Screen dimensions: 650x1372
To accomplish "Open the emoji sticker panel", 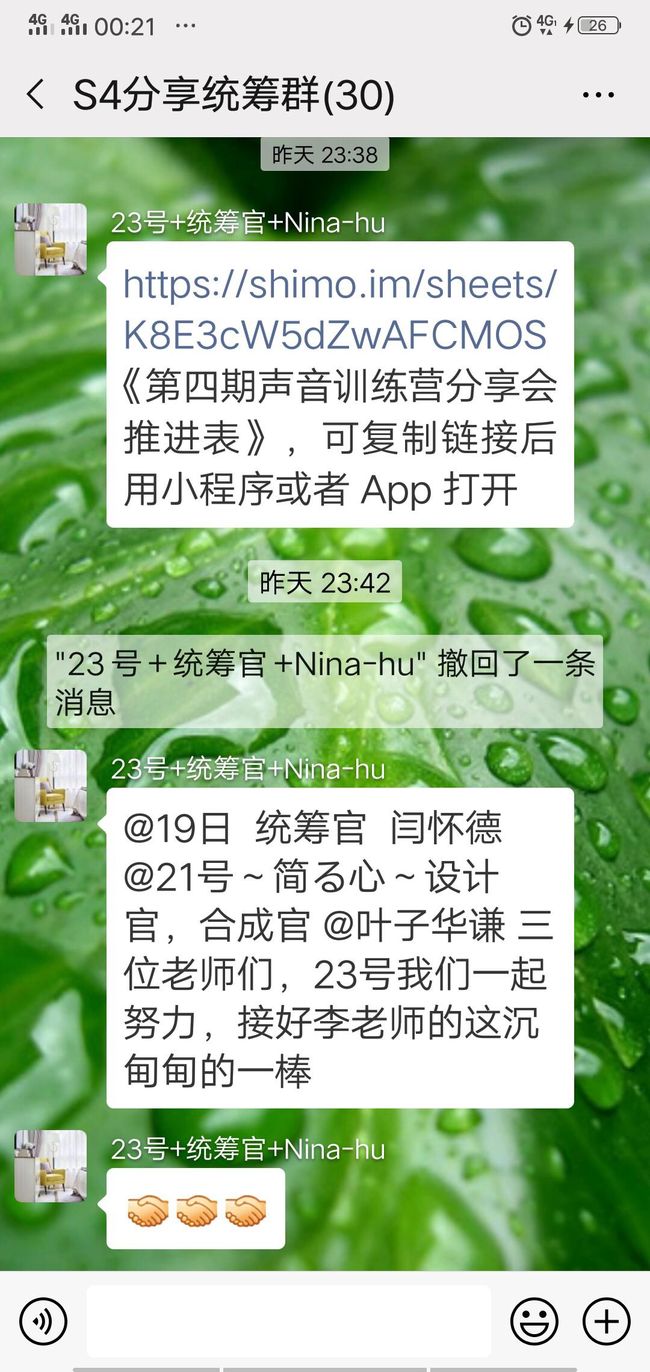I will pos(534,1321).
